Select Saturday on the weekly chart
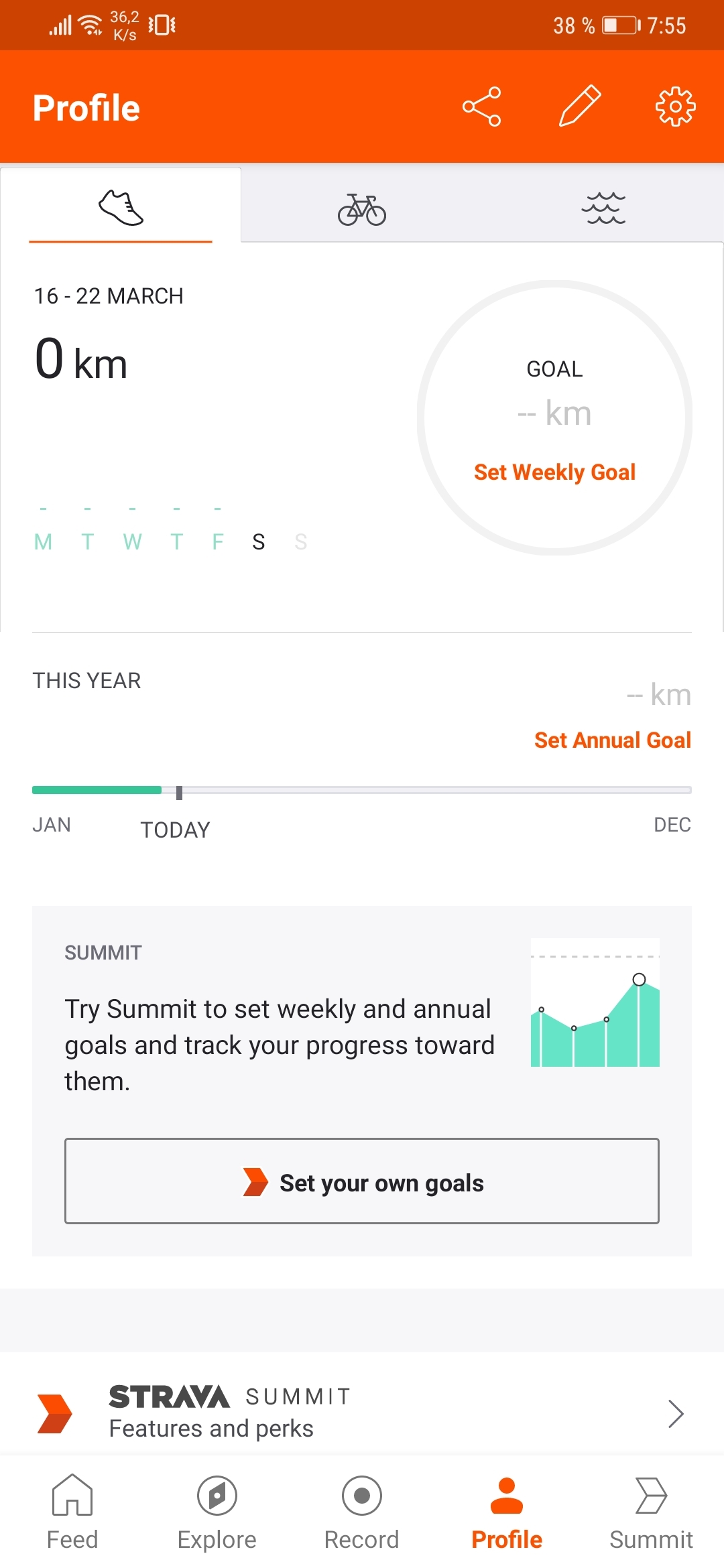This screenshot has height=1568, width=724. tap(258, 541)
